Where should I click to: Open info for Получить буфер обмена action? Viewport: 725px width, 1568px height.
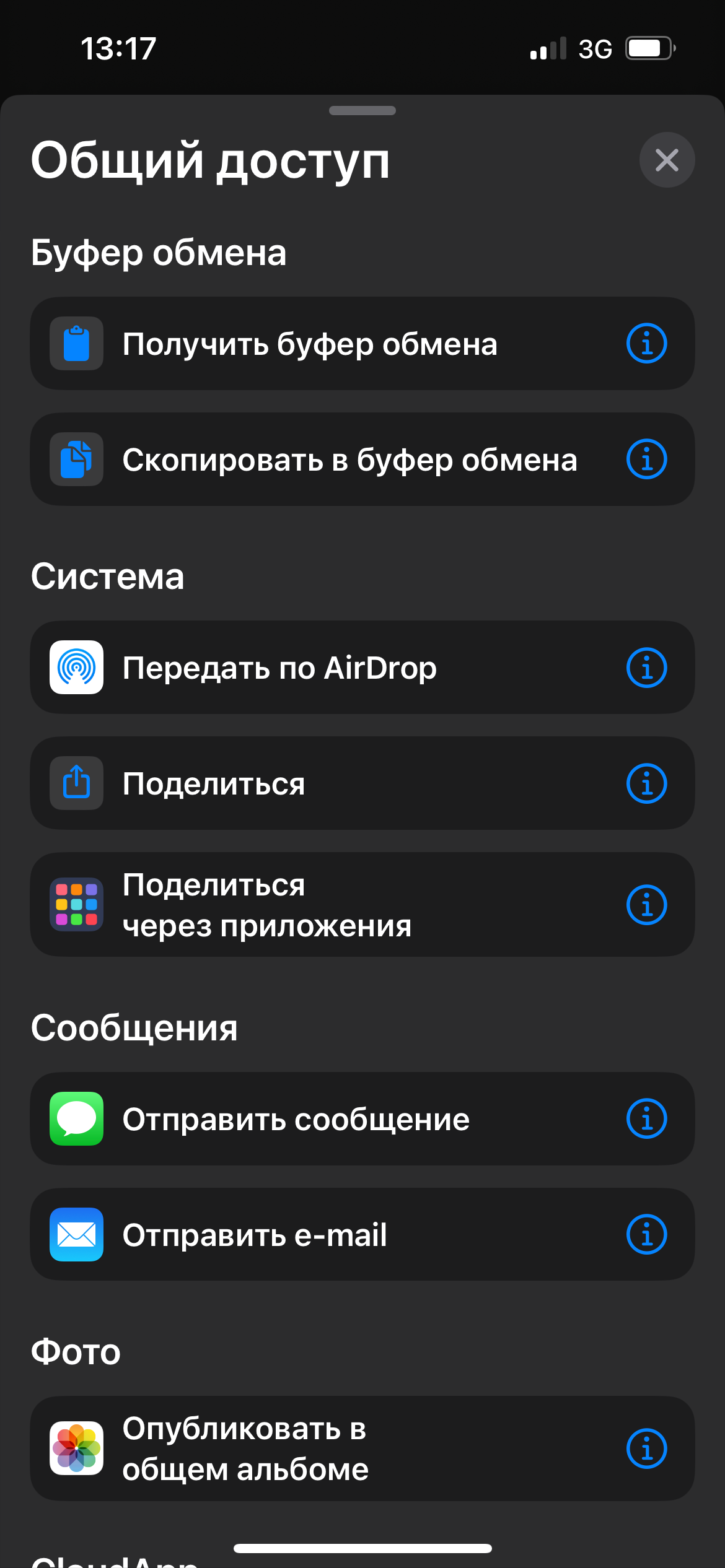click(x=646, y=343)
